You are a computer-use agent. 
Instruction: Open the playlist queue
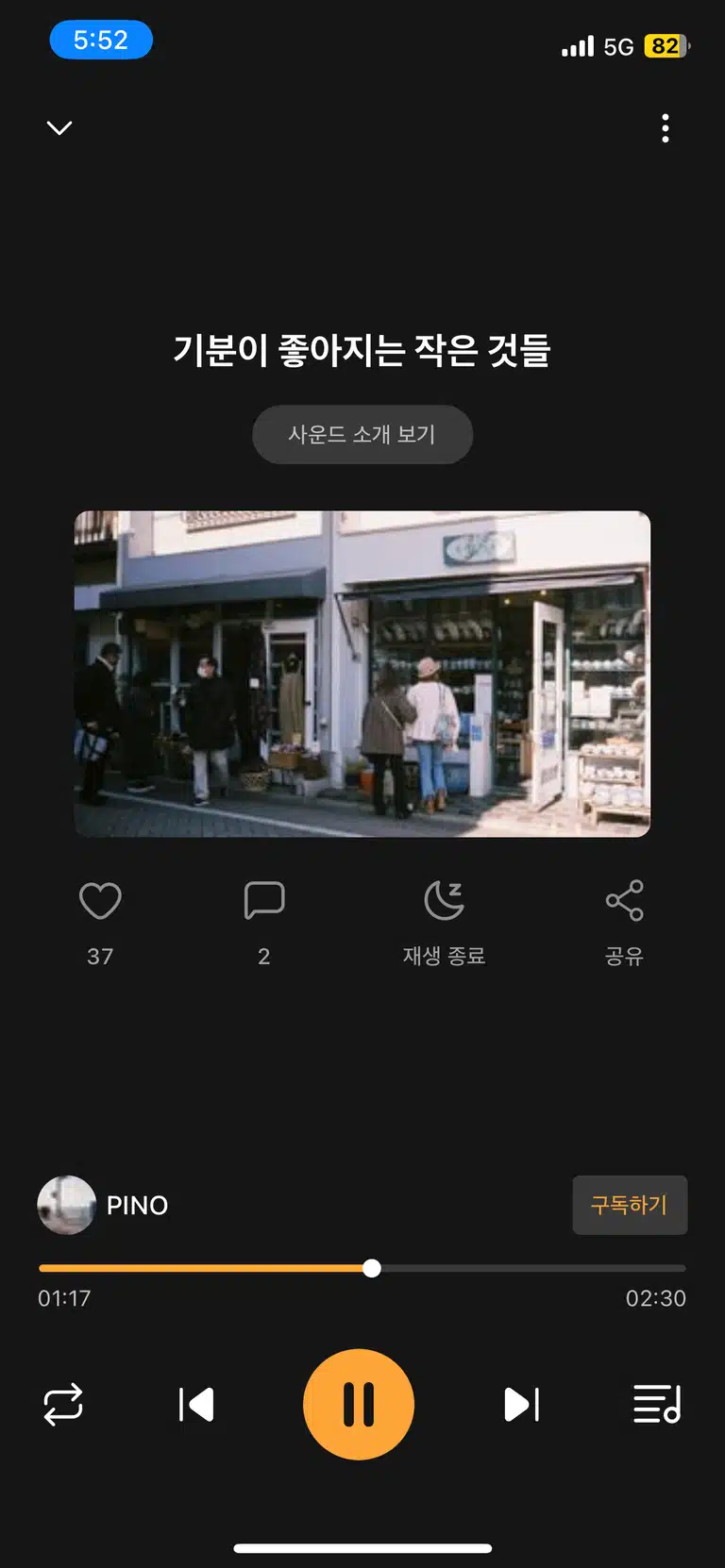pos(657,1404)
